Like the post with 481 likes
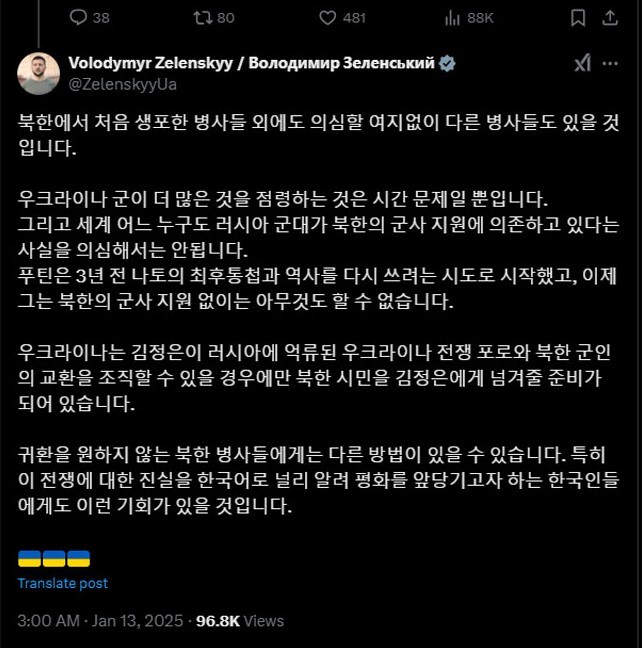Screen dimensions: 642x648 [x=327, y=17]
